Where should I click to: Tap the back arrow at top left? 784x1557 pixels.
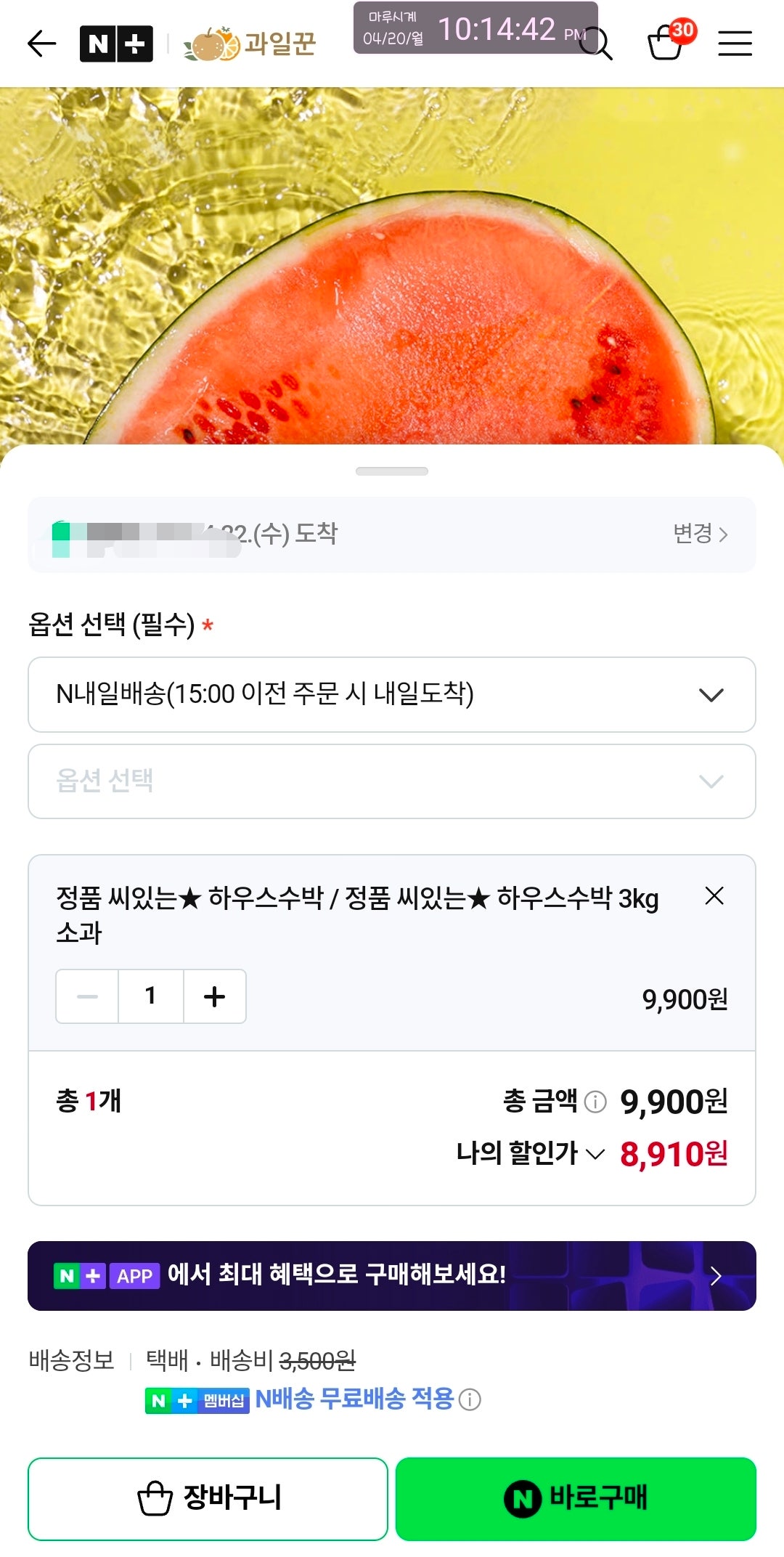(41, 42)
